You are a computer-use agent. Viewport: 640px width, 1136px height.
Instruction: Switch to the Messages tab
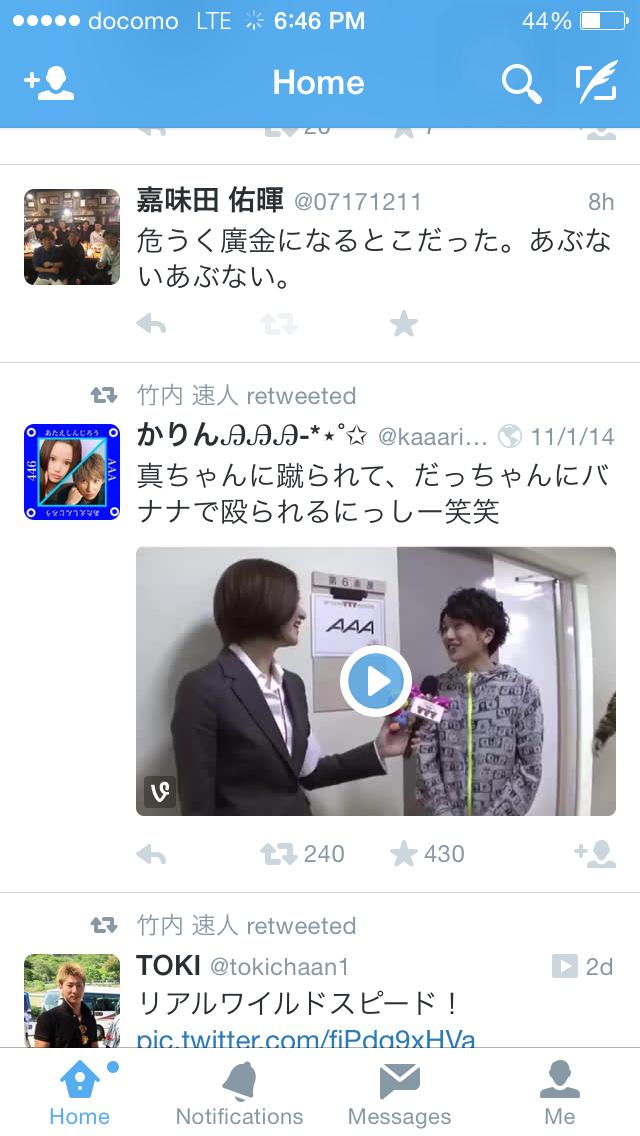(x=399, y=1094)
